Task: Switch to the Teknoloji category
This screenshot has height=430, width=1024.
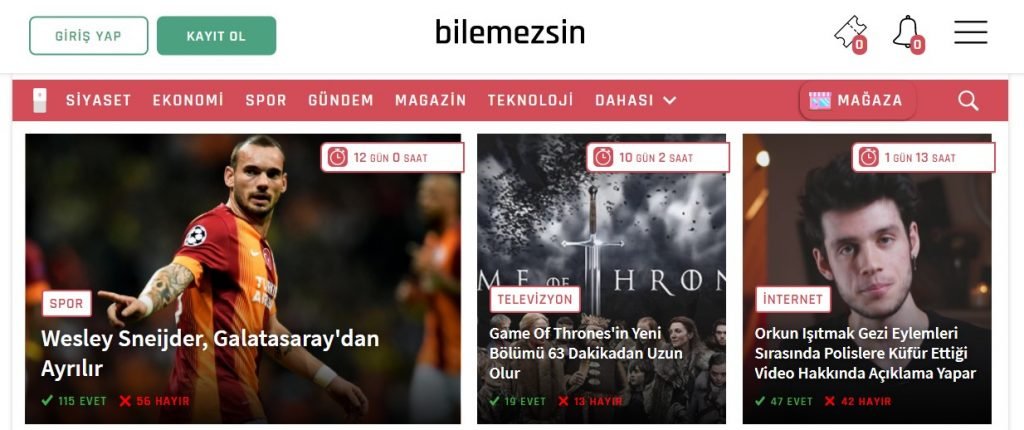Action: (x=530, y=100)
